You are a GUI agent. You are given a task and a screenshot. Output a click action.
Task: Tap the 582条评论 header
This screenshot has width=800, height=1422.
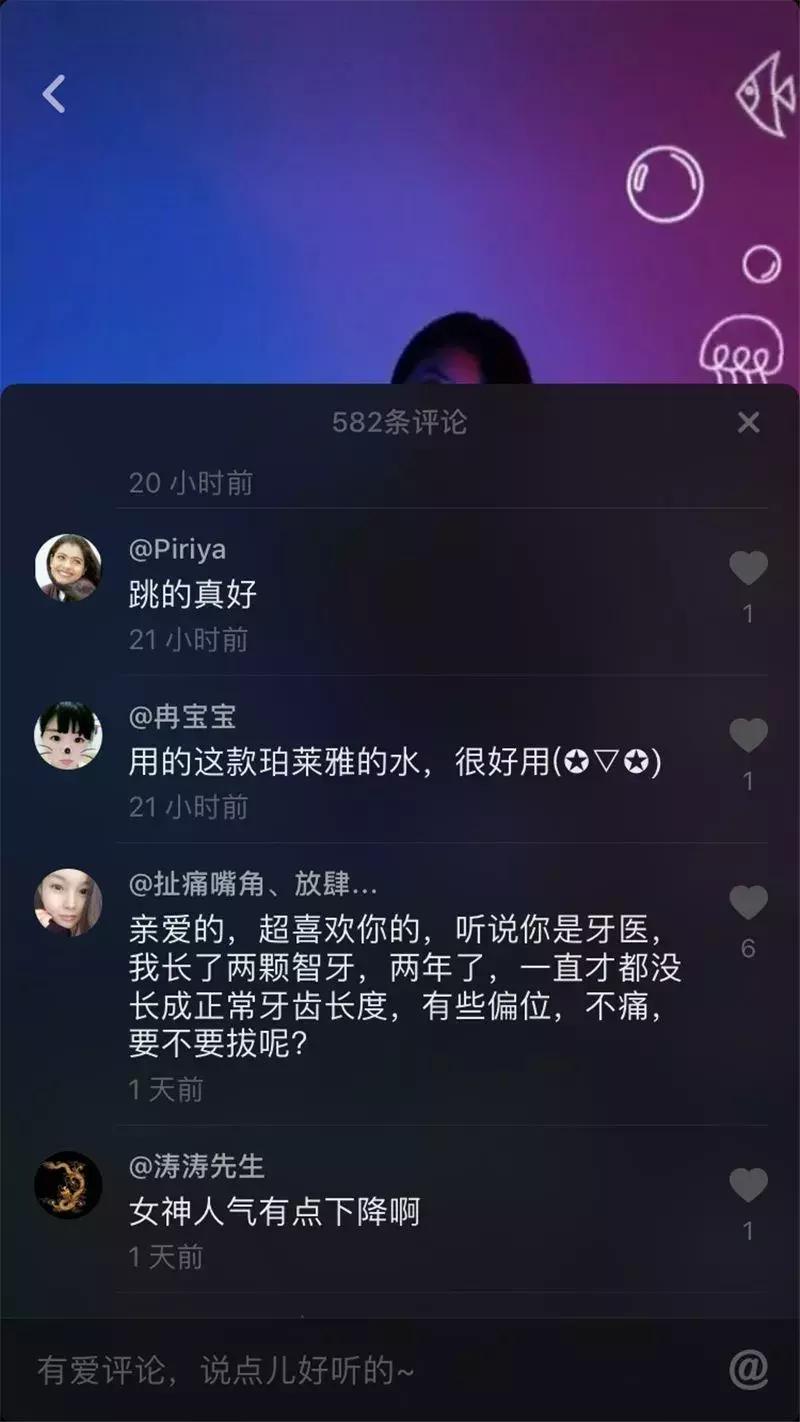[x=400, y=422]
